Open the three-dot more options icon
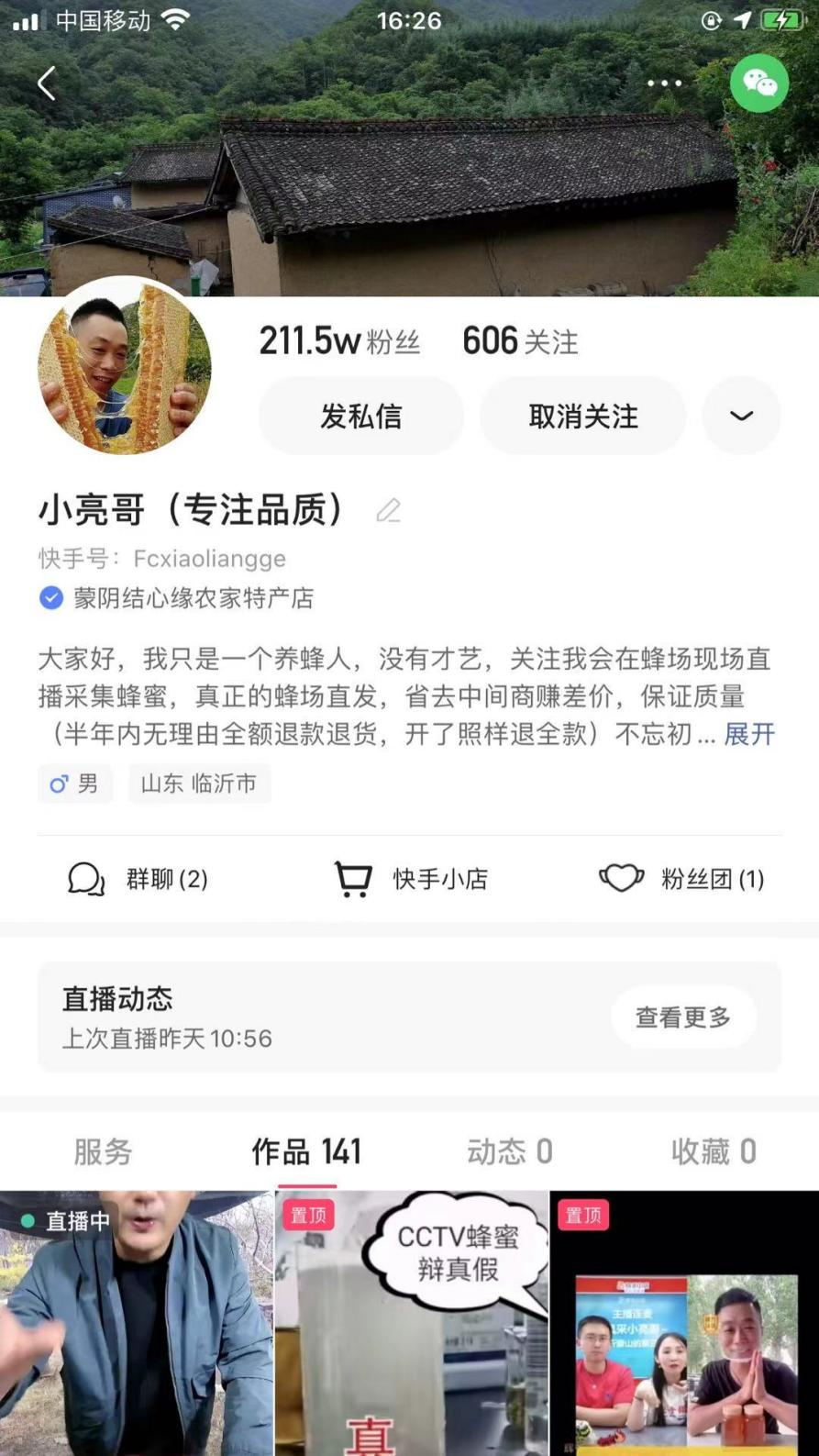 (x=663, y=83)
